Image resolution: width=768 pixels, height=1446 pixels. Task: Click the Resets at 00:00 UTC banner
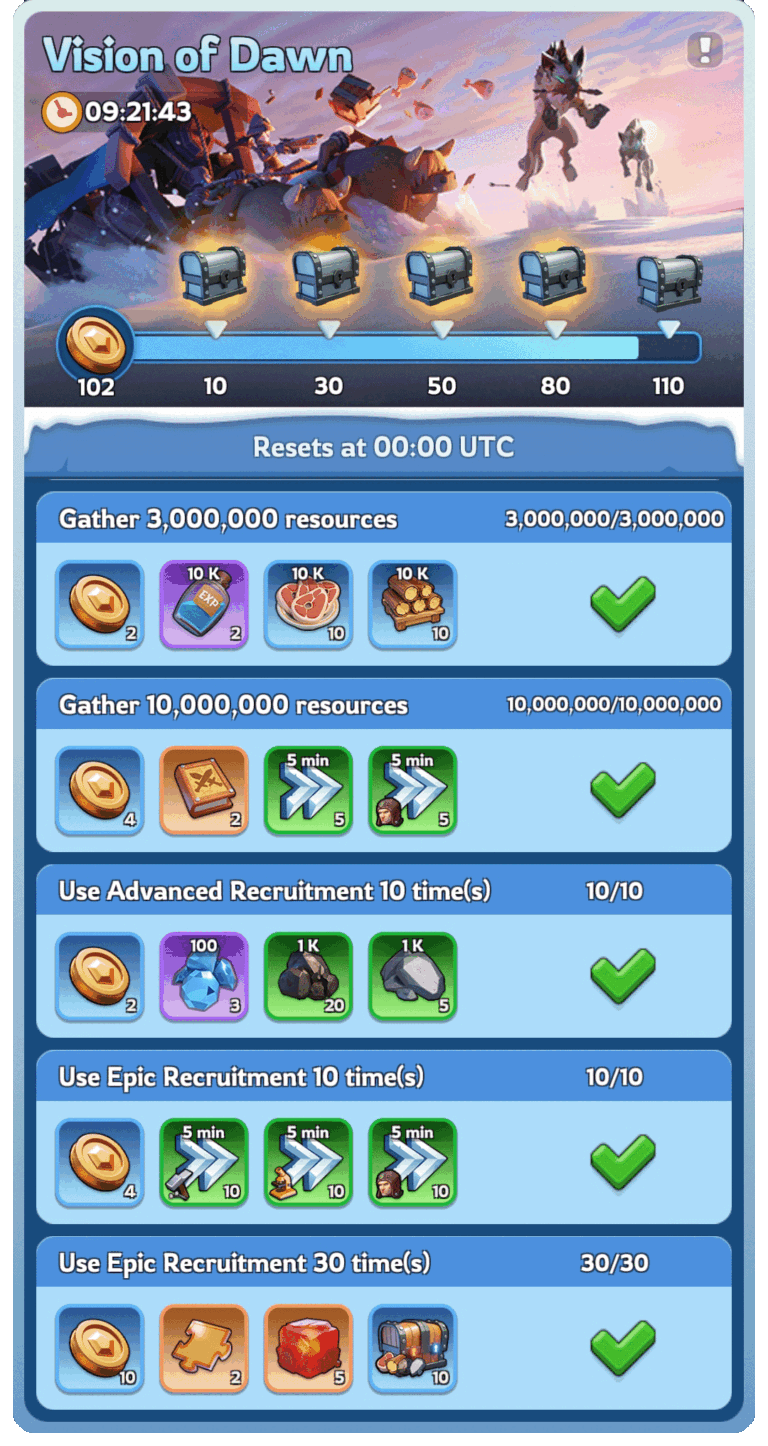[384, 447]
